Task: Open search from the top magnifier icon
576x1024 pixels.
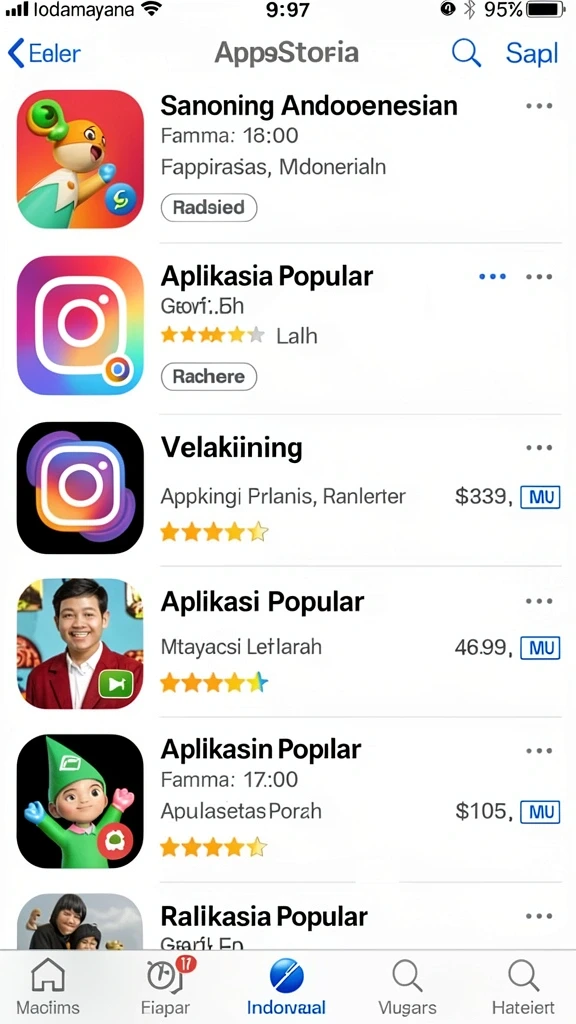Action: [x=466, y=52]
